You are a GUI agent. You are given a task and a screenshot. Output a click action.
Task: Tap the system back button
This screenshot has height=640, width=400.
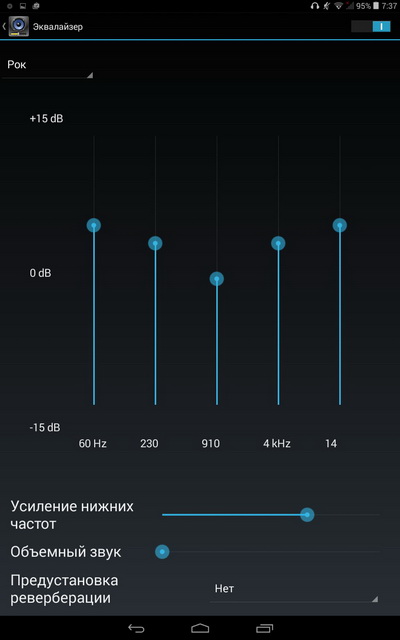[136, 628]
